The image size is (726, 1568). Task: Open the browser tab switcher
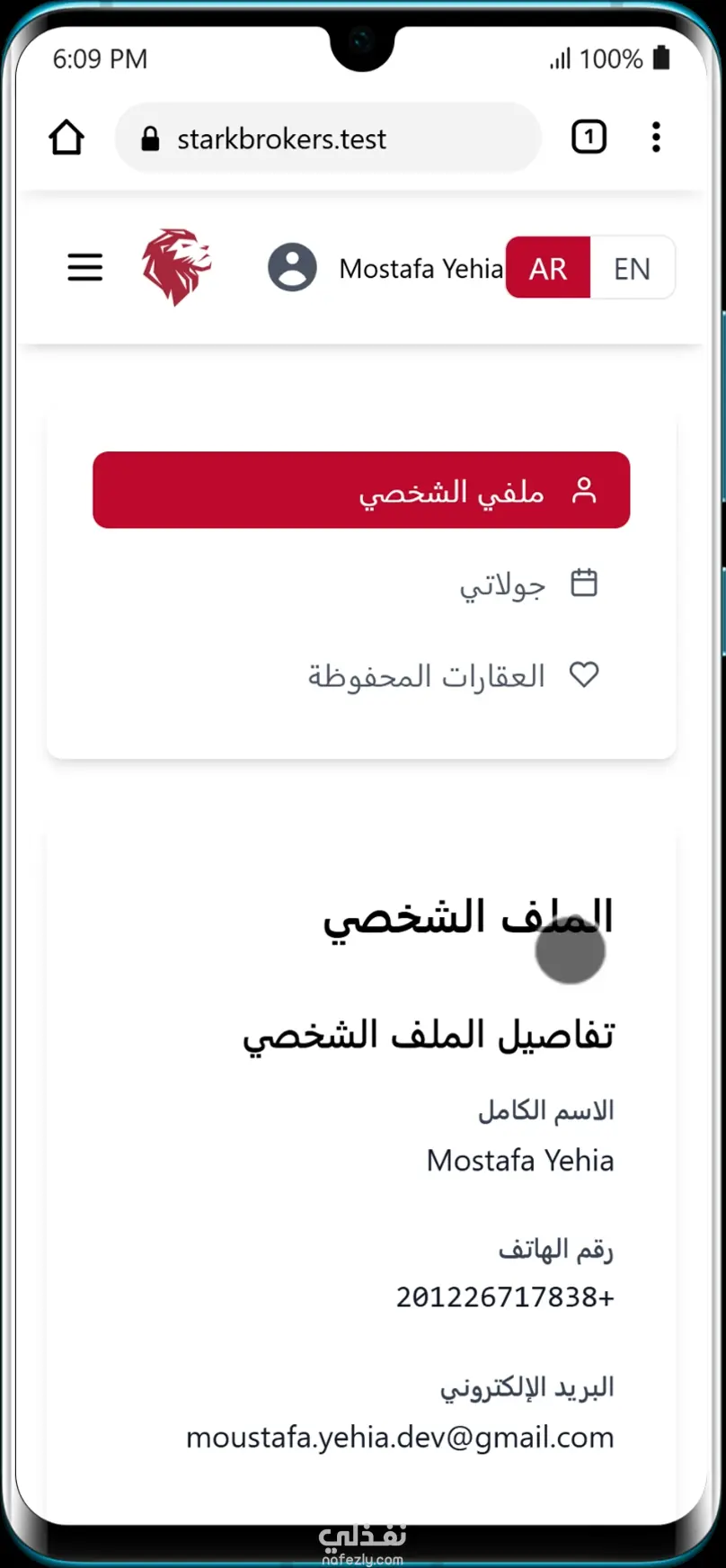[x=589, y=138]
